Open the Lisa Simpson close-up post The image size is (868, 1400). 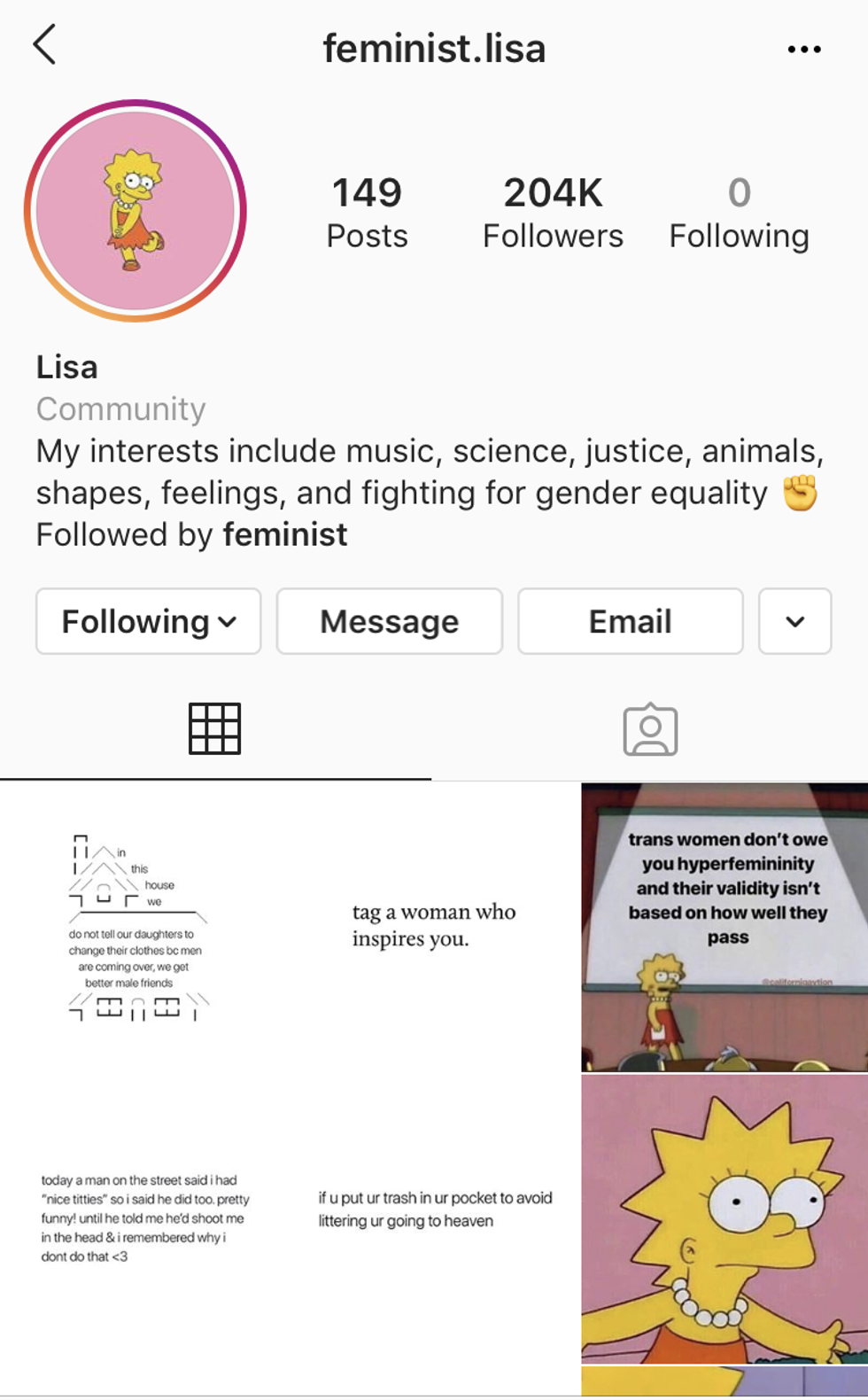(725, 1217)
